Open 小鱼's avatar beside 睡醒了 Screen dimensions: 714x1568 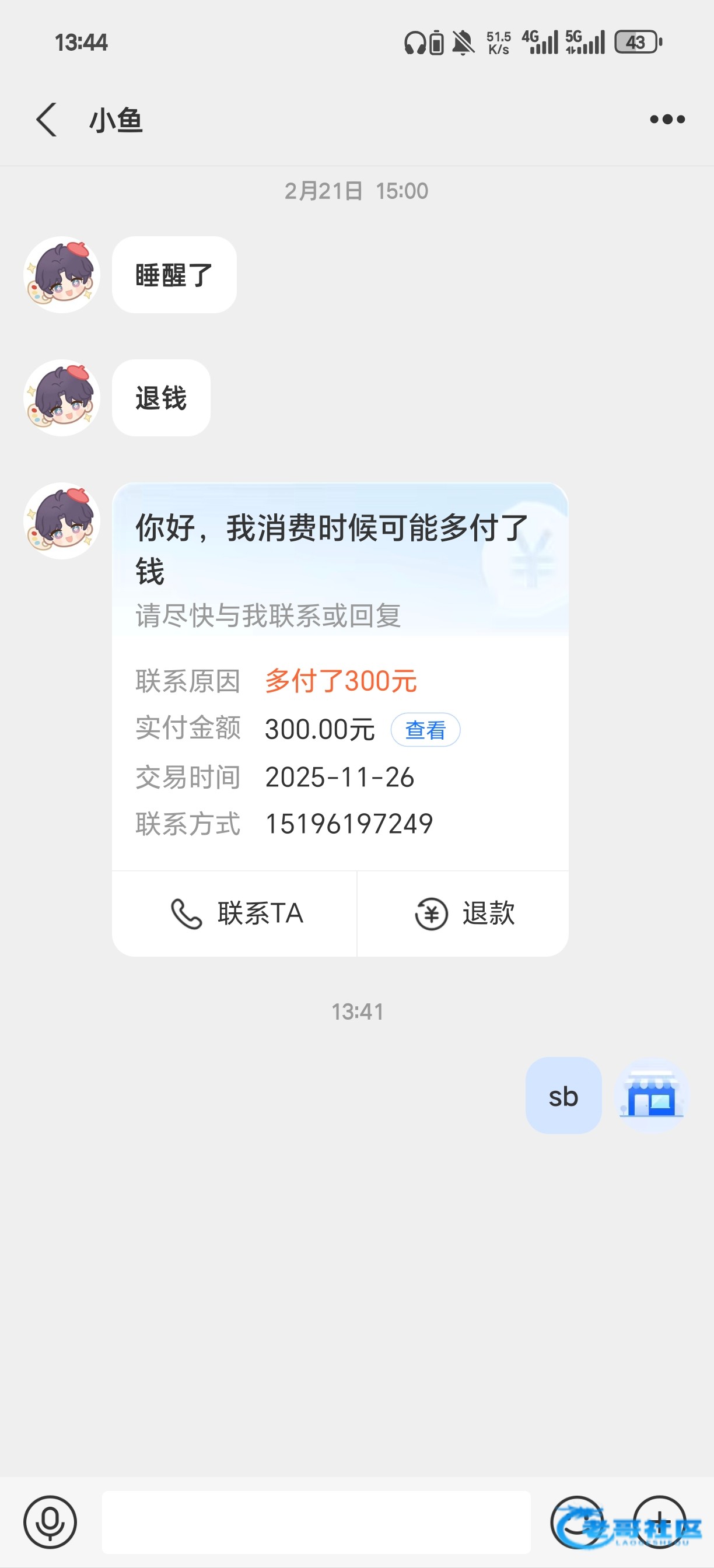click(x=61, y=275)
